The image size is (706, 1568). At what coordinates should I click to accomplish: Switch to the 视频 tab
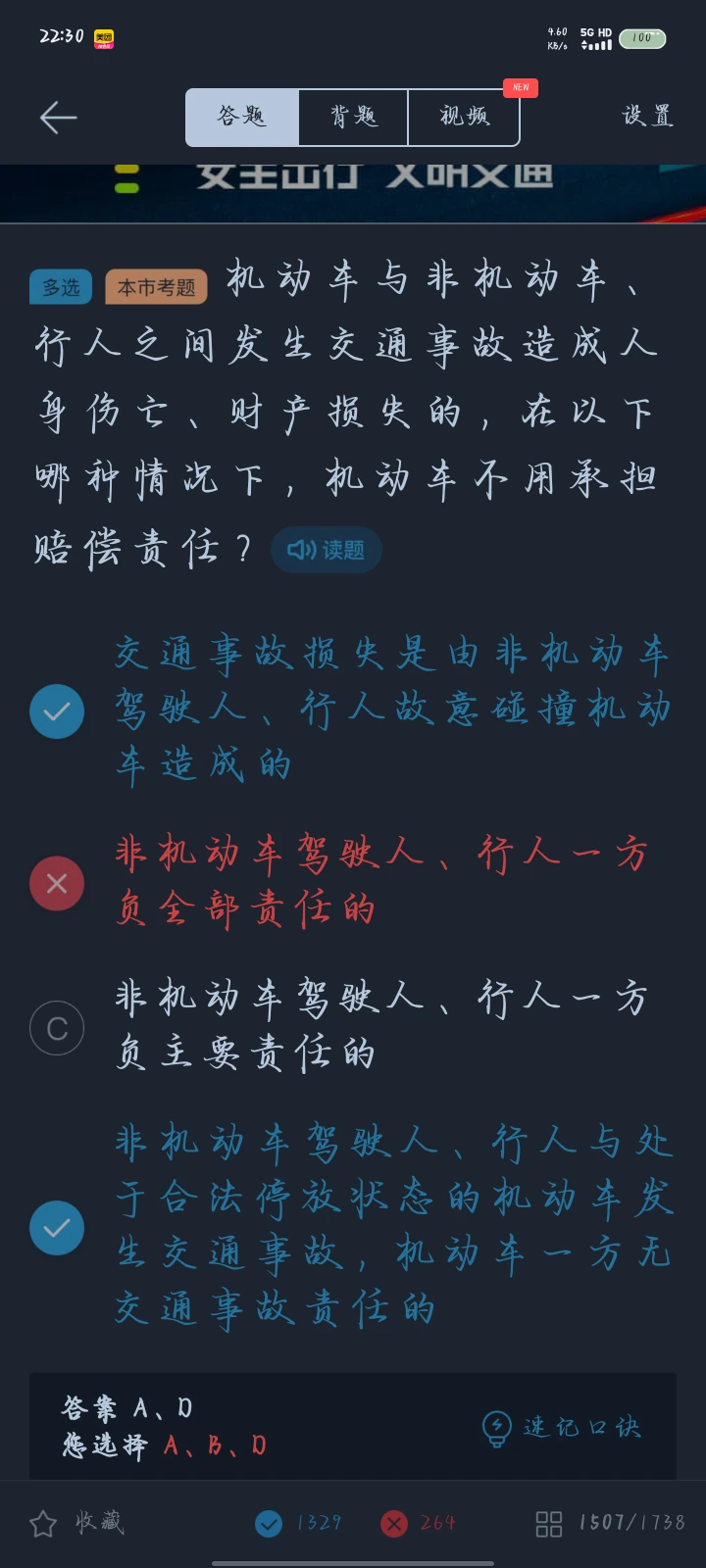click(464, 118)
